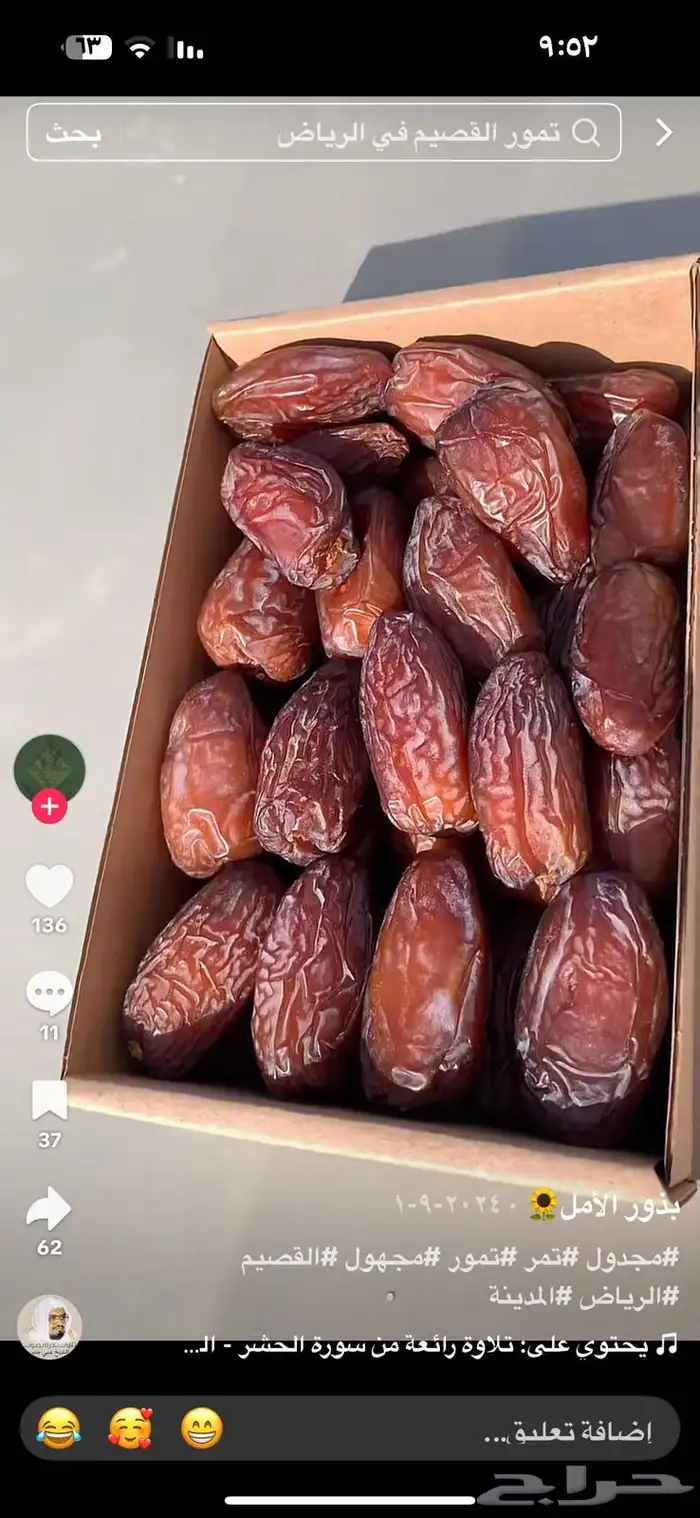The image size is (700, 1518).
Task: Follow the creator with the plus badge
Action: tap(49, 805)
